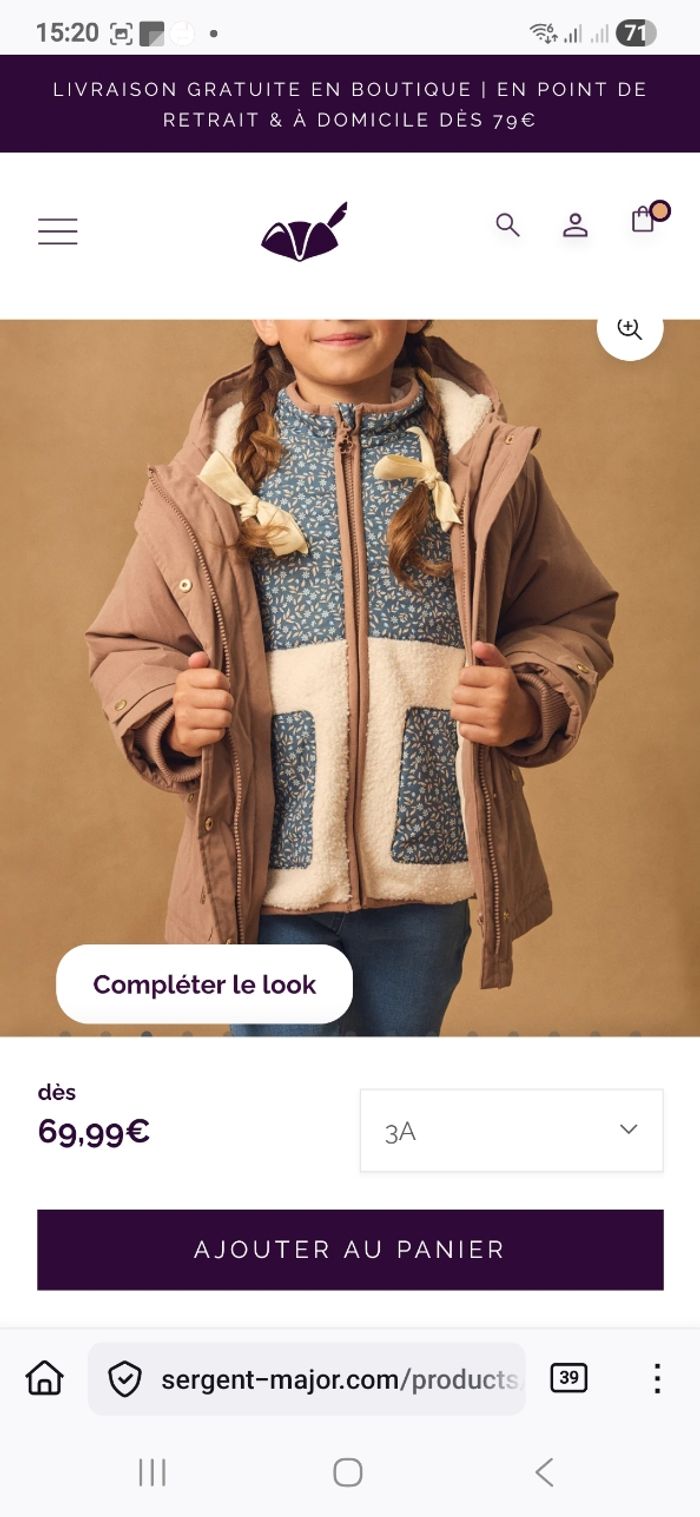Tap Compléter le look button
700x1517 pixels.
pos(204,984)
